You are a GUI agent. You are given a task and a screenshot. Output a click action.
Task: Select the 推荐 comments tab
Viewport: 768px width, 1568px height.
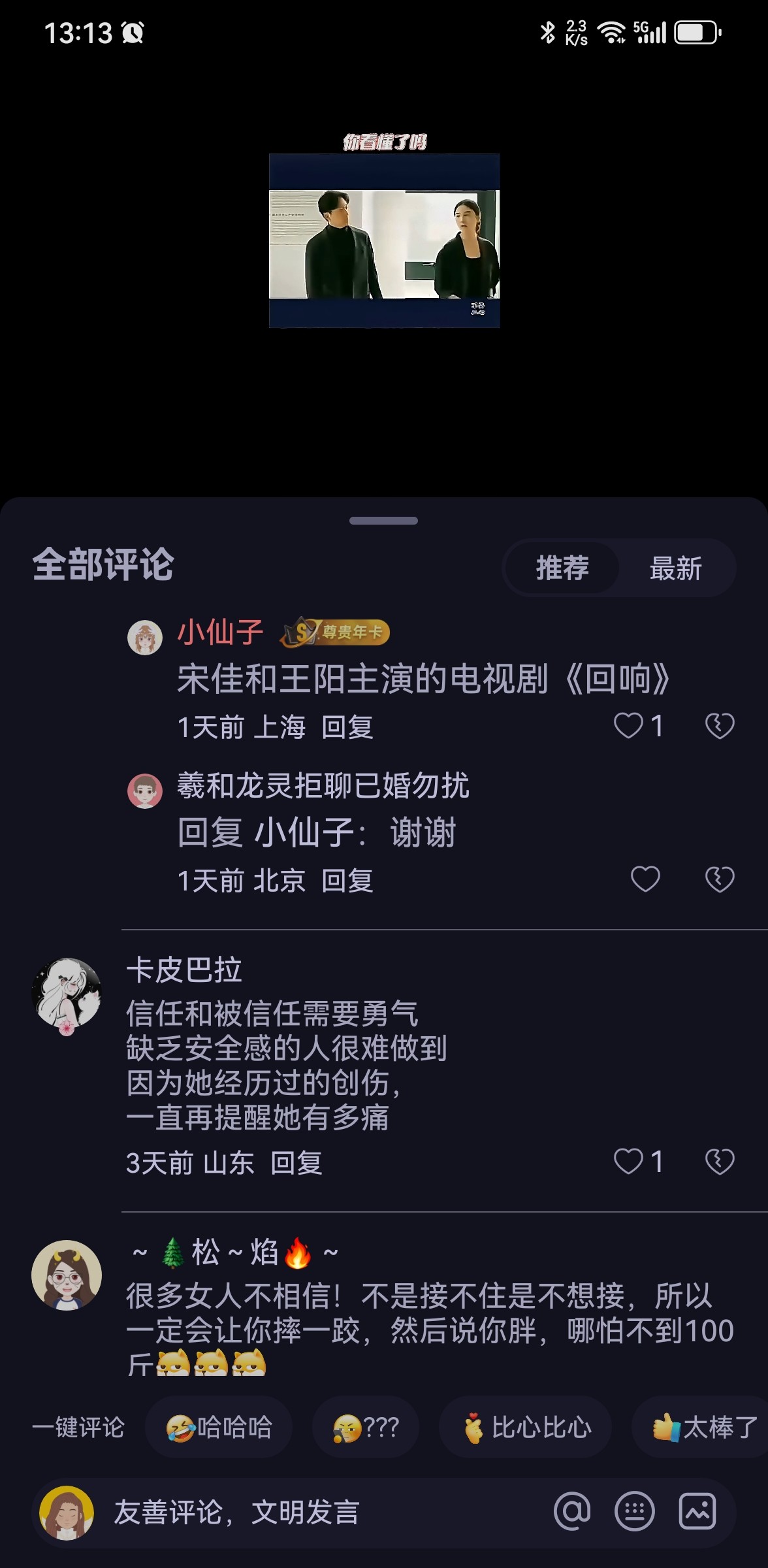(x=562, y=568)
